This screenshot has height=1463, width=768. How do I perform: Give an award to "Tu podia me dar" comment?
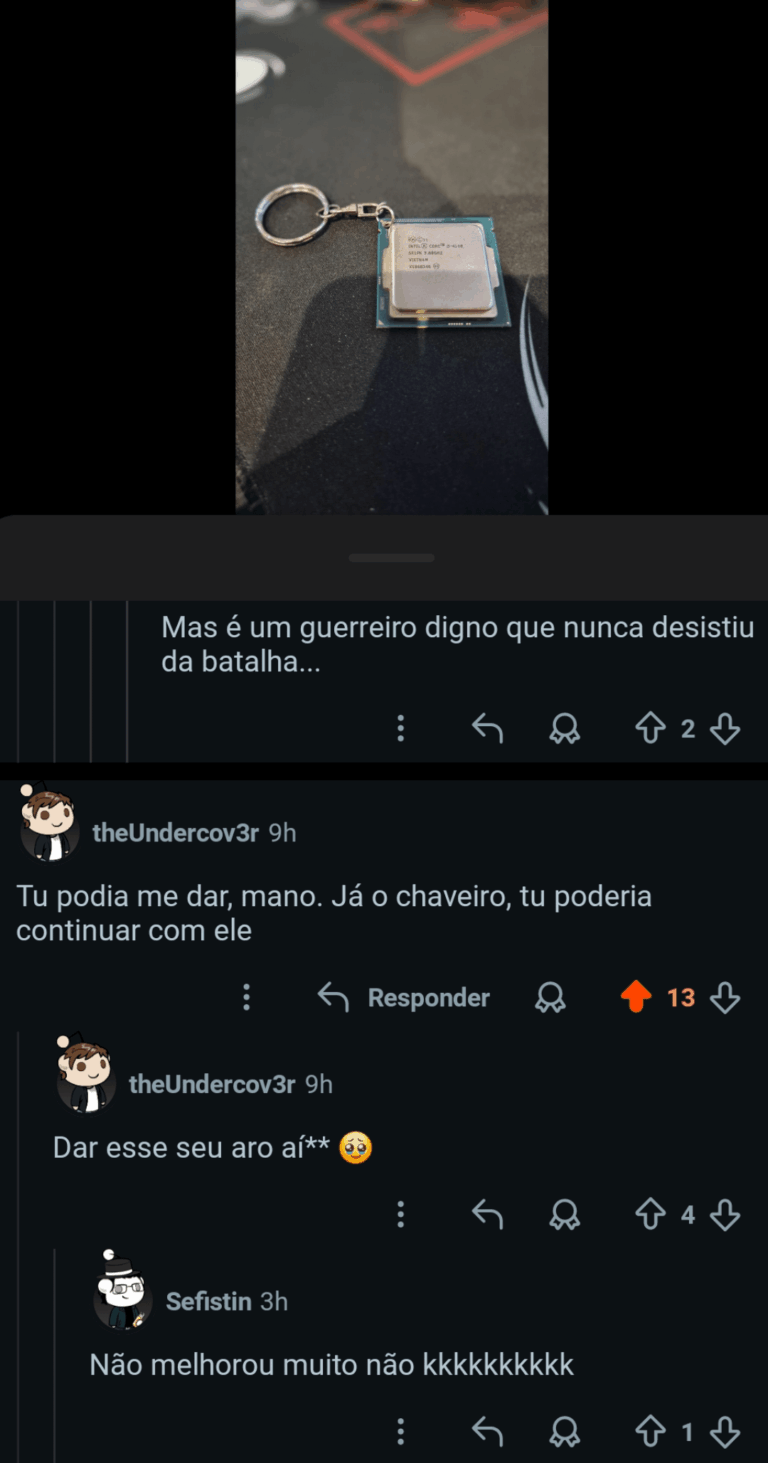point(550,997)
